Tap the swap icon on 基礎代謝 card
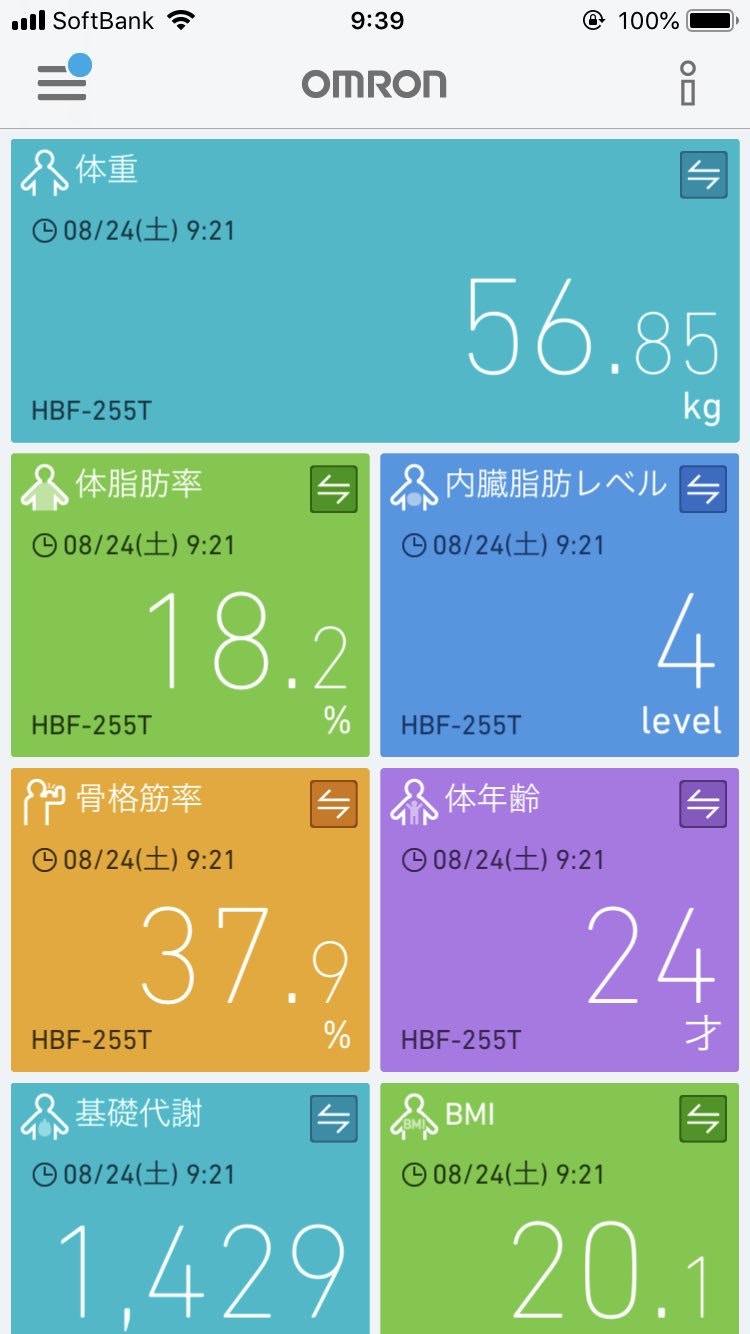Screen dimensions: 750x1334 334,1119
